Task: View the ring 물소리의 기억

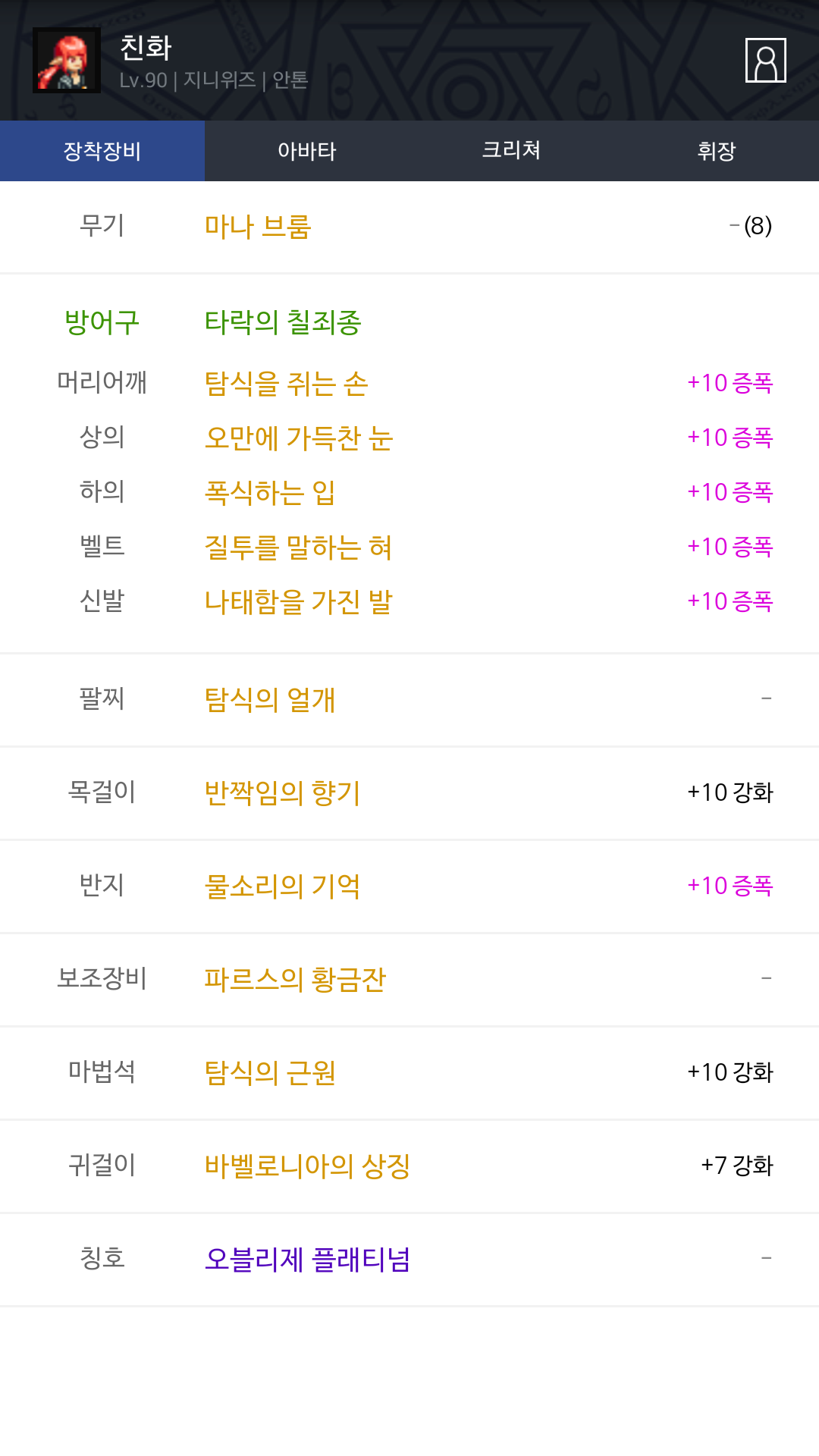Action: [x=282, y=886]
